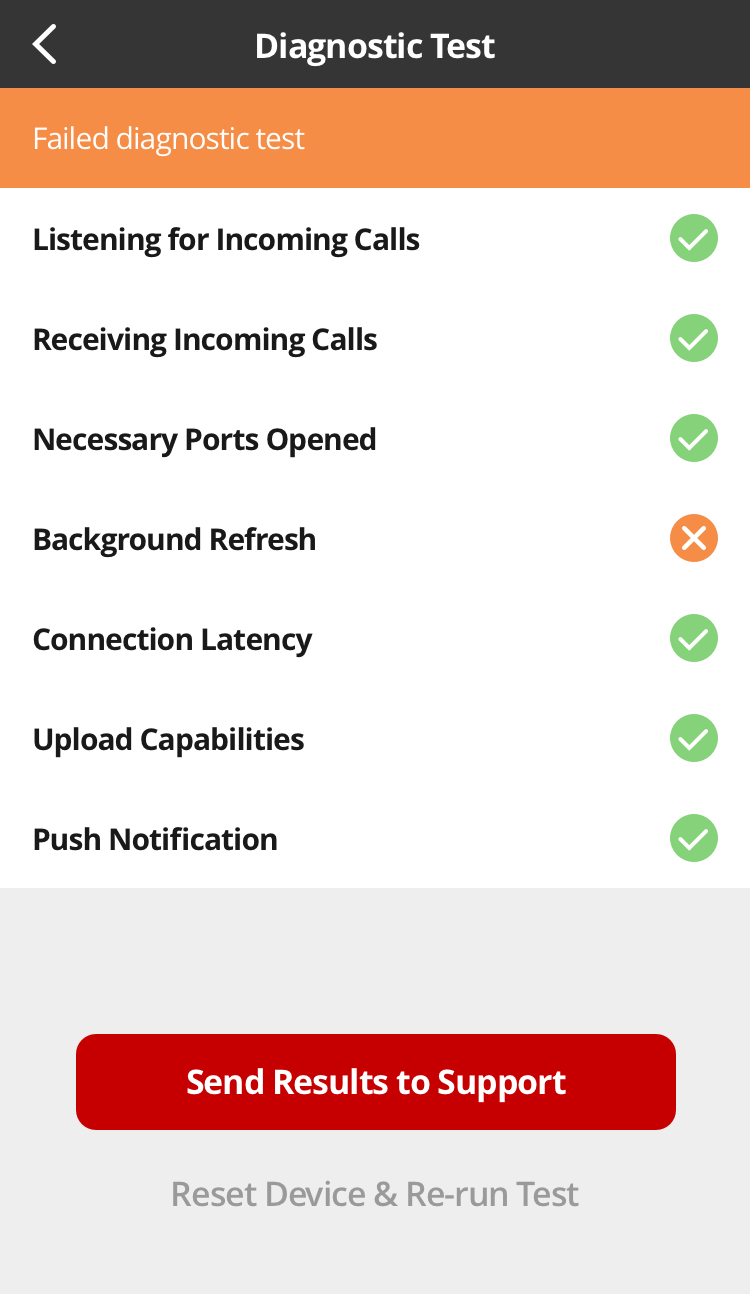Click the green checkmark beside Listening for Incoming Calls
The width and height of the screenshot is (750, 1294).
[x=693, y=238]
